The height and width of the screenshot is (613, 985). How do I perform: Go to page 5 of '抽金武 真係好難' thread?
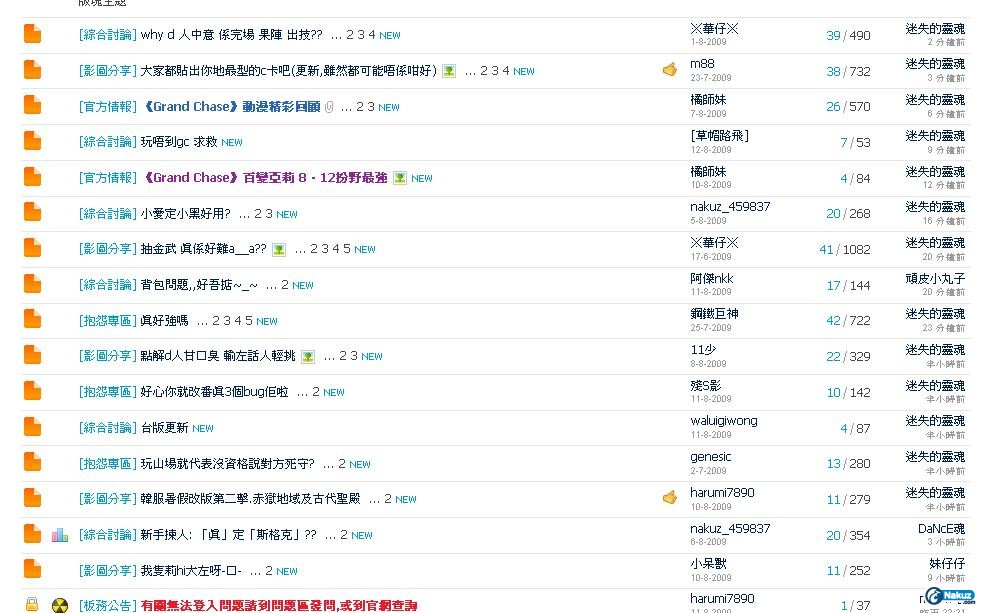pyautogui.click(x=346, y=249)
